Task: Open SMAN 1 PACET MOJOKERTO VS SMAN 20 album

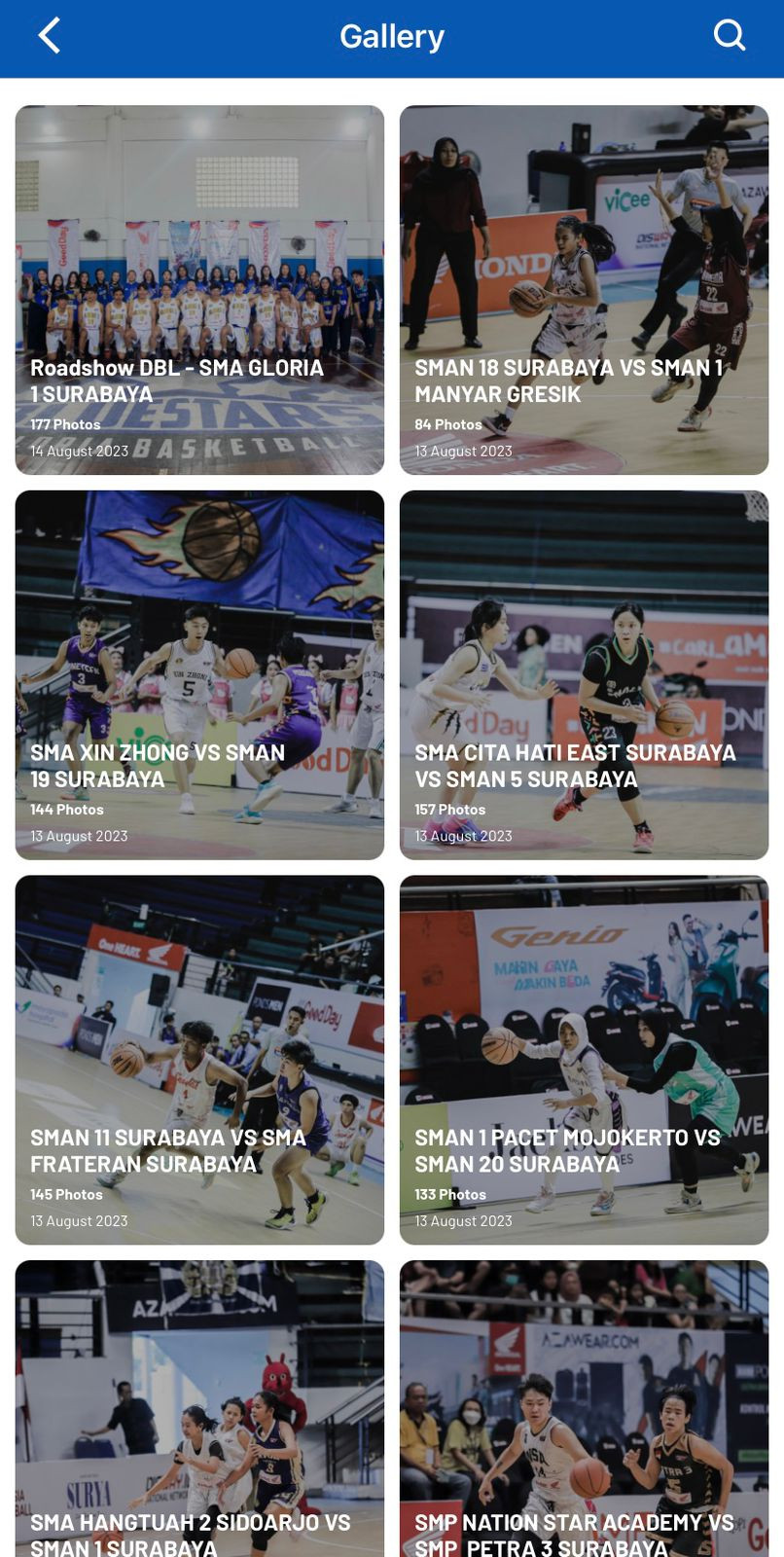Action: 584,1060
